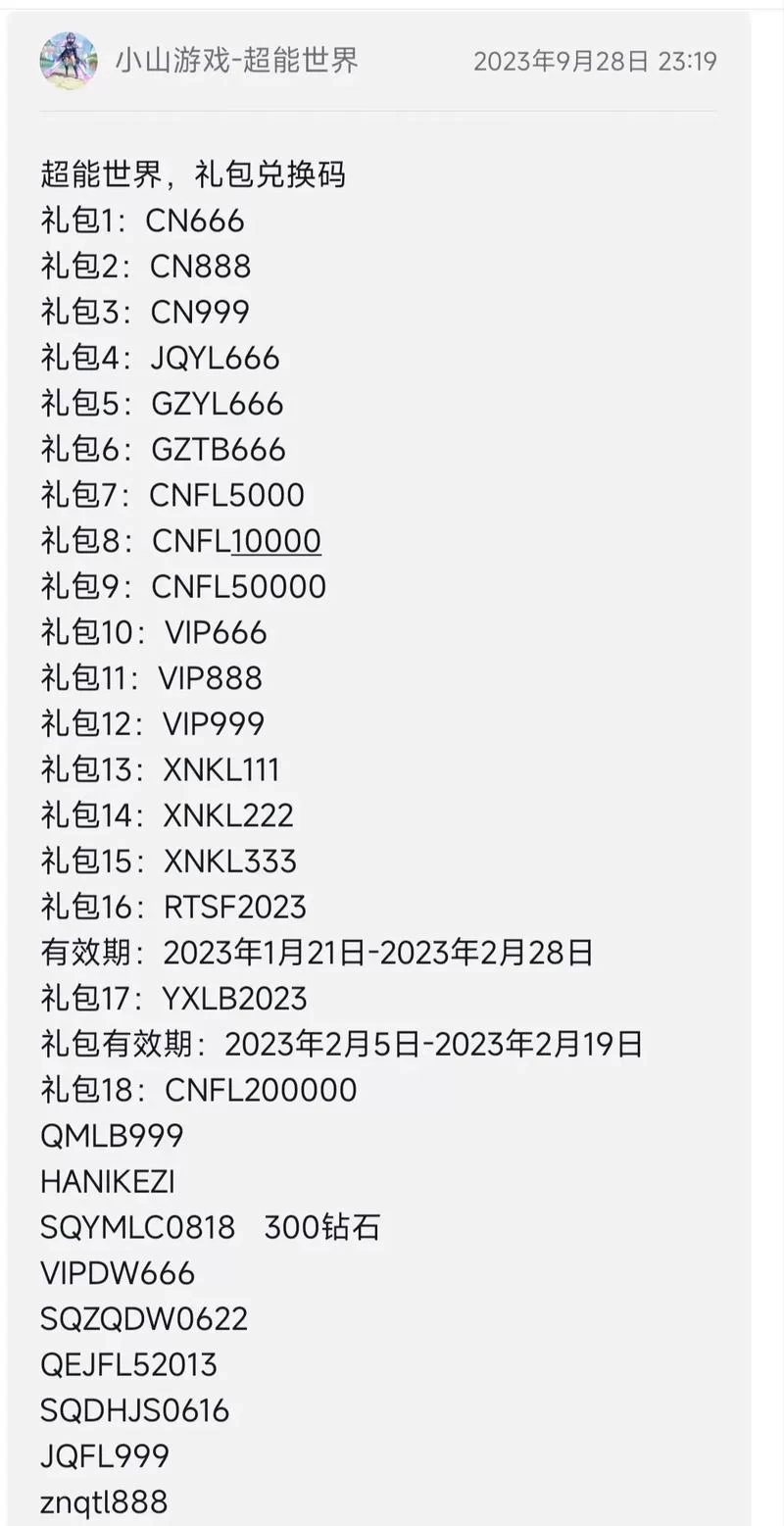
Task: Click the code JQYL666 on 礼包4
Action: tap(218, 358)
